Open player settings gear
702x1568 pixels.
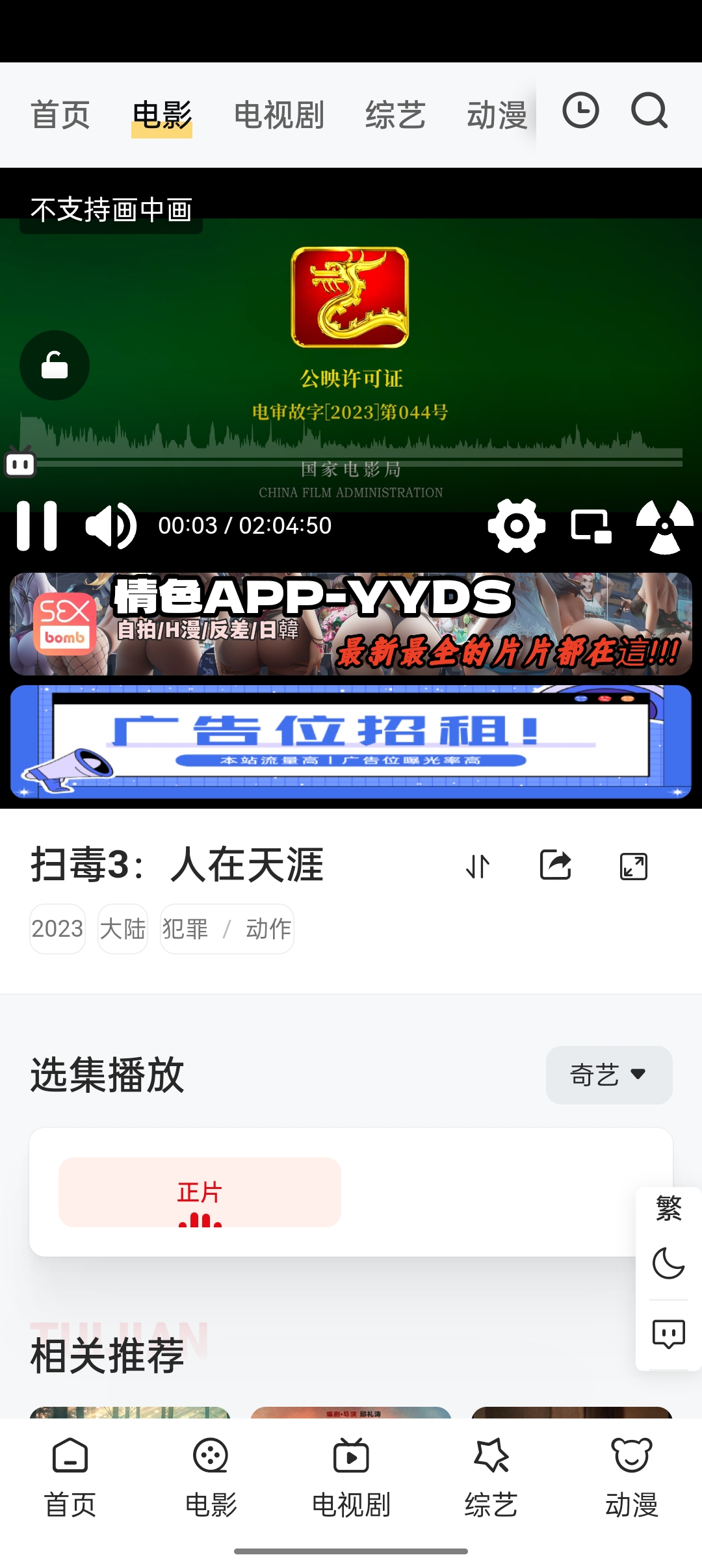point(516,525)
